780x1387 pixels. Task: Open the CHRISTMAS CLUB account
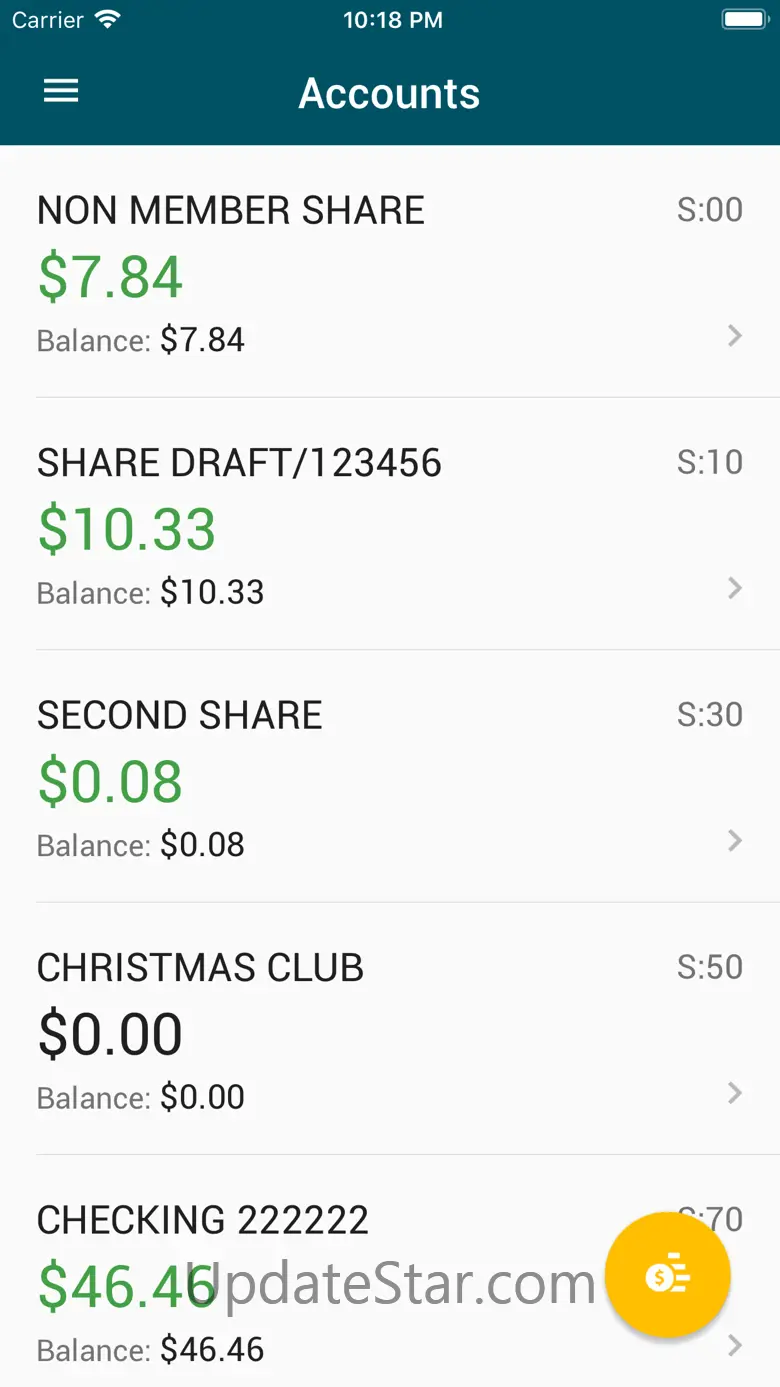coord(390,1030)
